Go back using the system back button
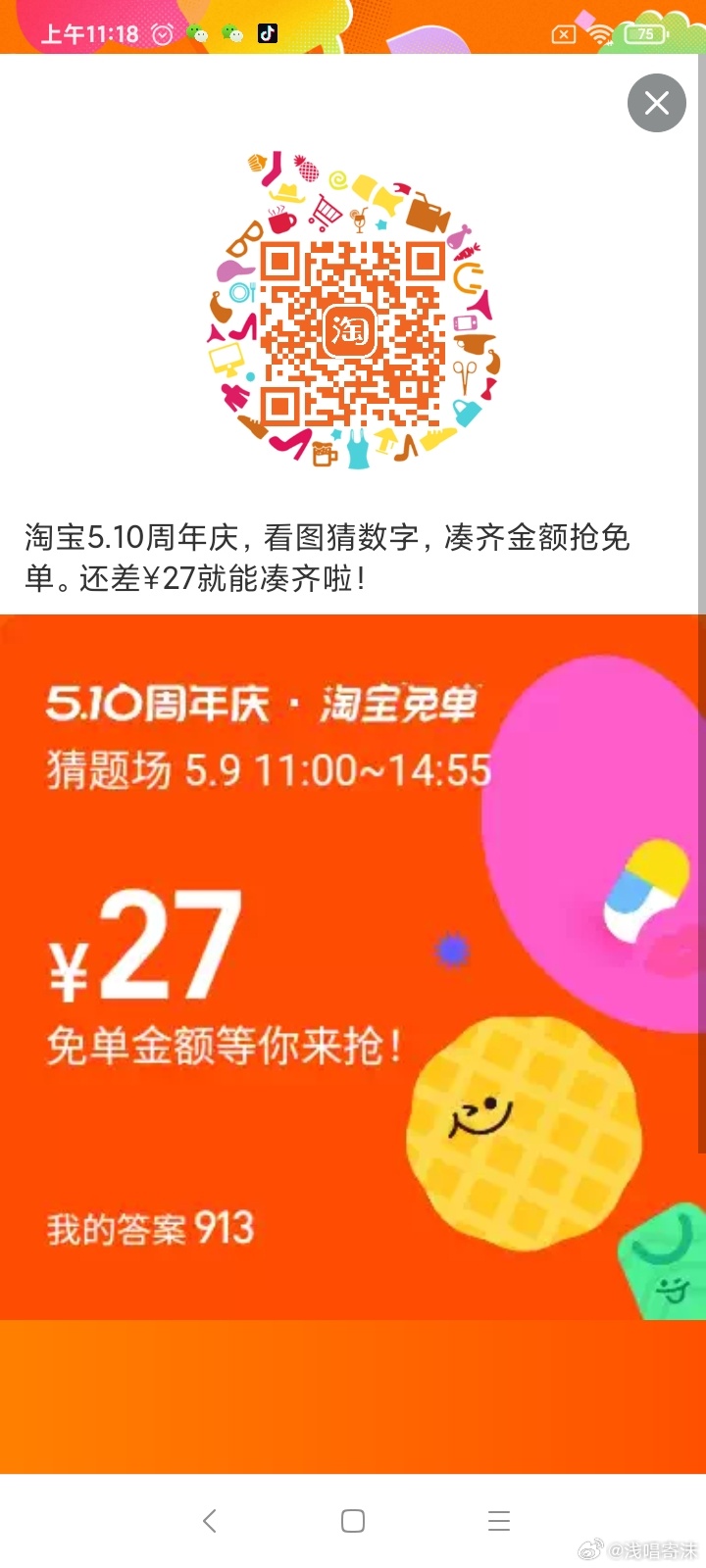 pos(209,1520)
